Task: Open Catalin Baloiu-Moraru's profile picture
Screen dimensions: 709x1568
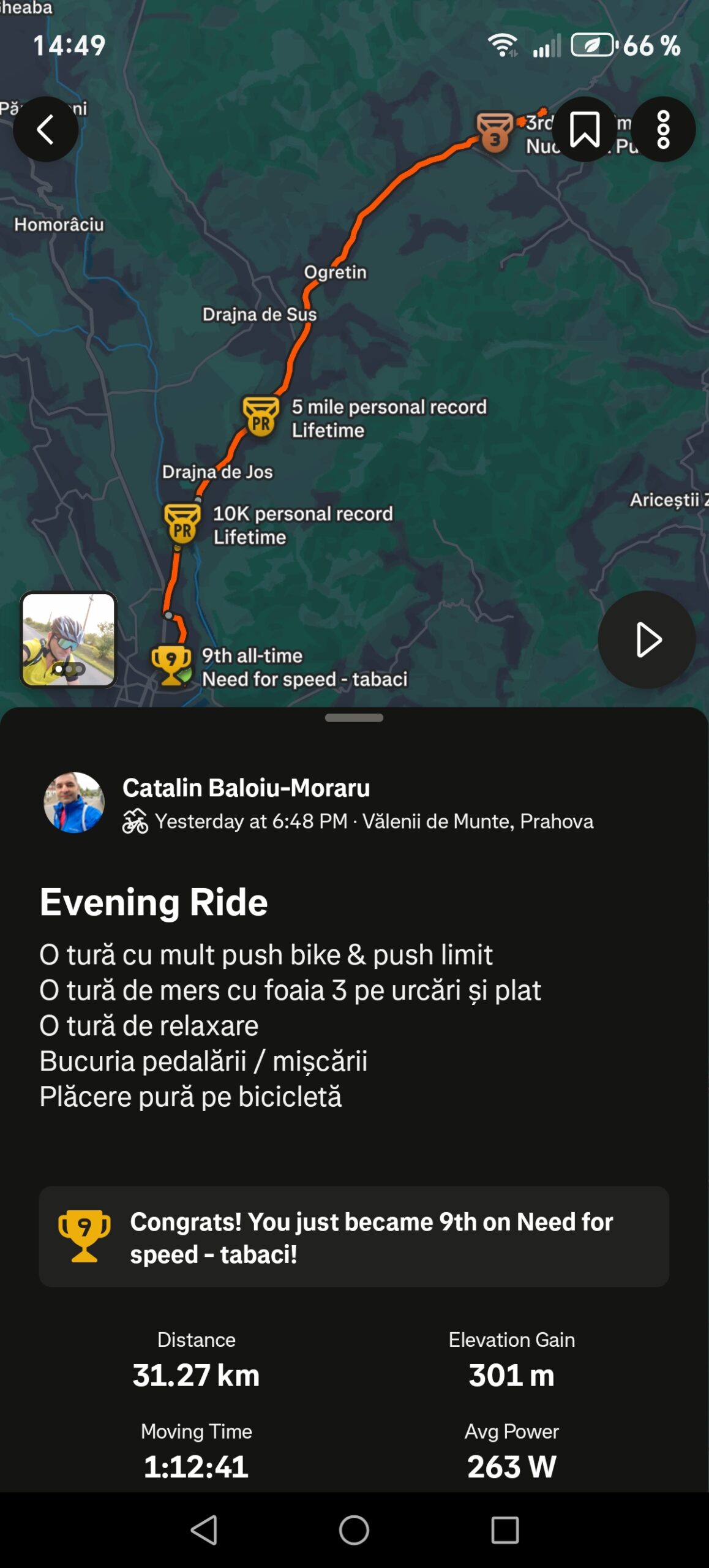Action: [x=74, y=802]
